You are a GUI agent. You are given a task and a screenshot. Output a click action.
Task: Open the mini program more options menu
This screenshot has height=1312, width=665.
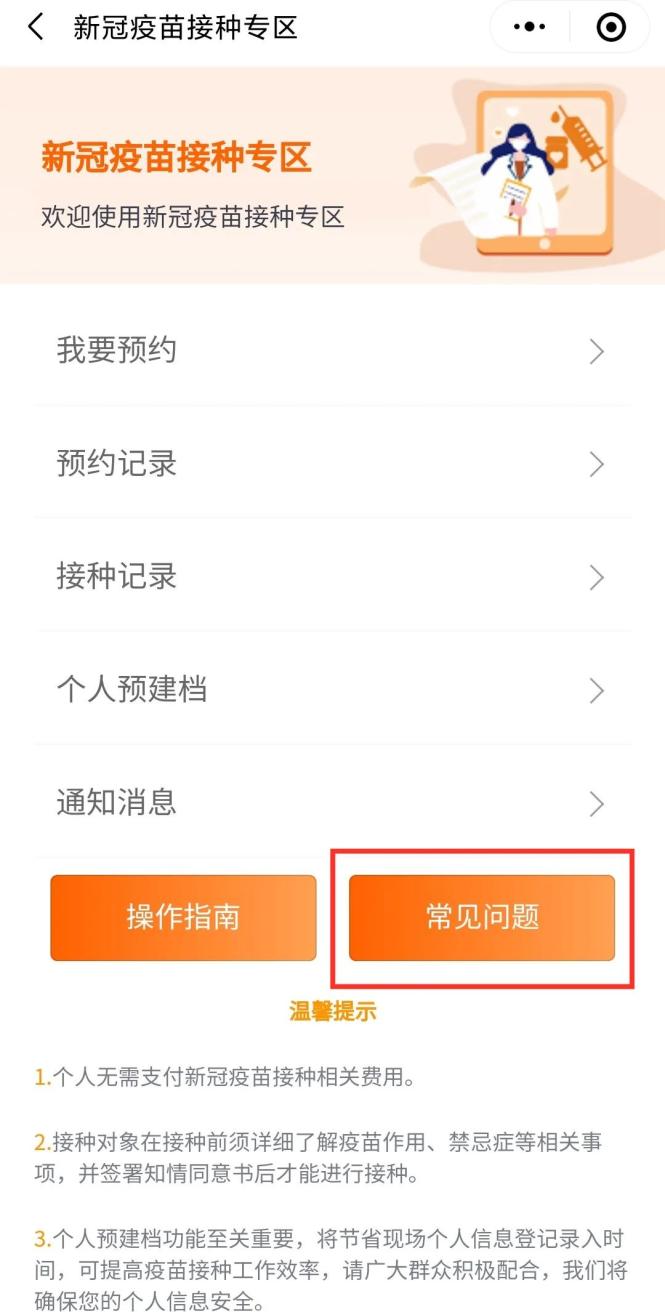pos(529,27)
